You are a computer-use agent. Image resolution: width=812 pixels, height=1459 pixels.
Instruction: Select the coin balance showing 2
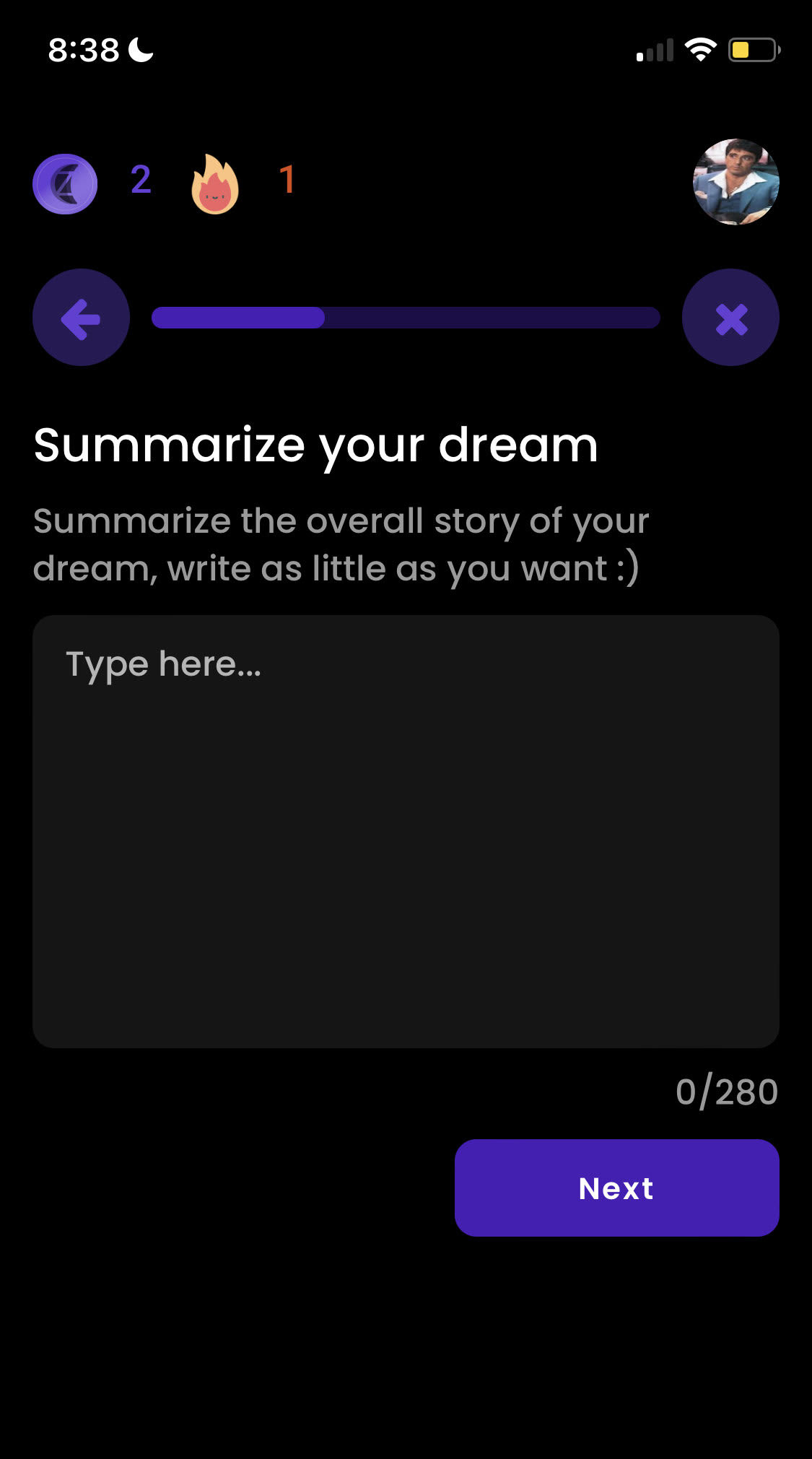coord(140,182)
